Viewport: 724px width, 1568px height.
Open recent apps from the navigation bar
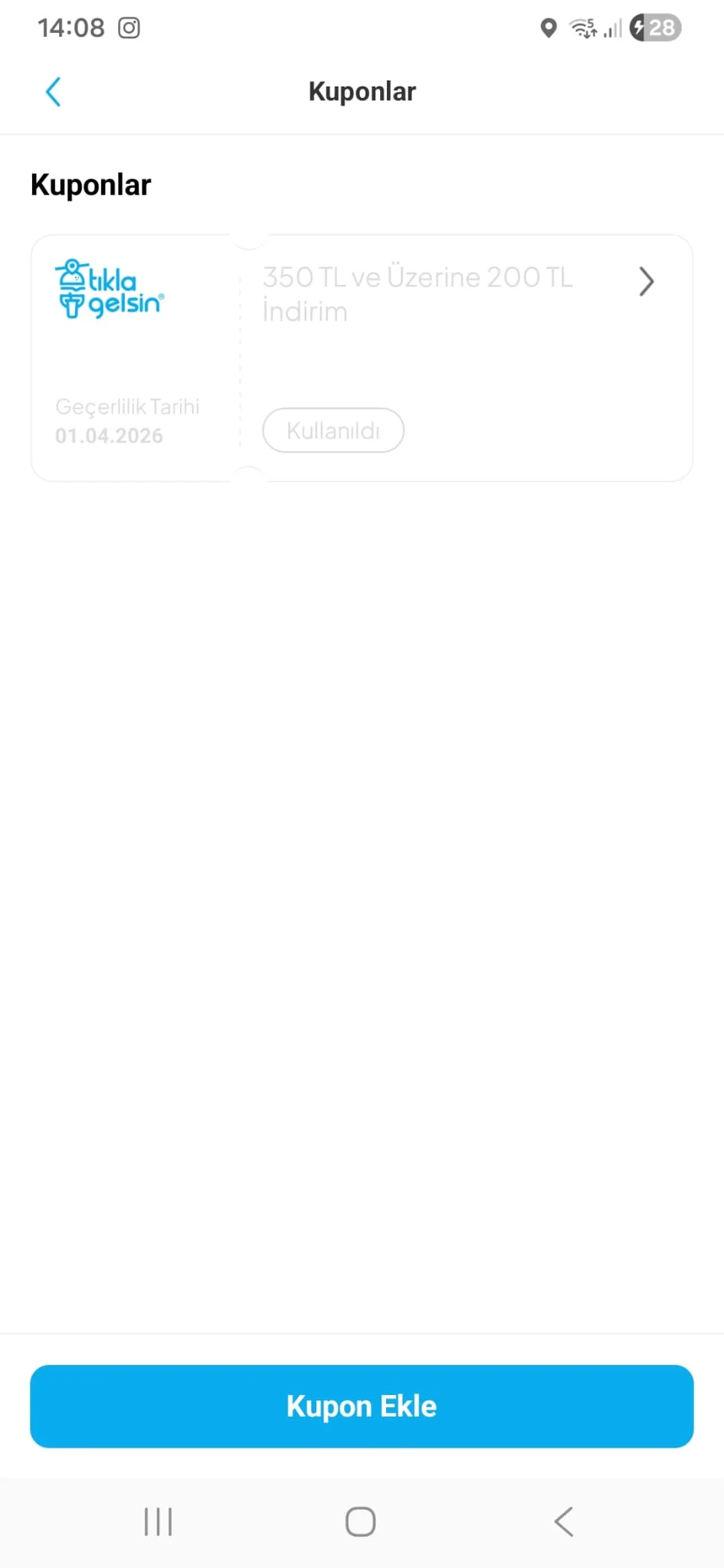[157, 1521]
